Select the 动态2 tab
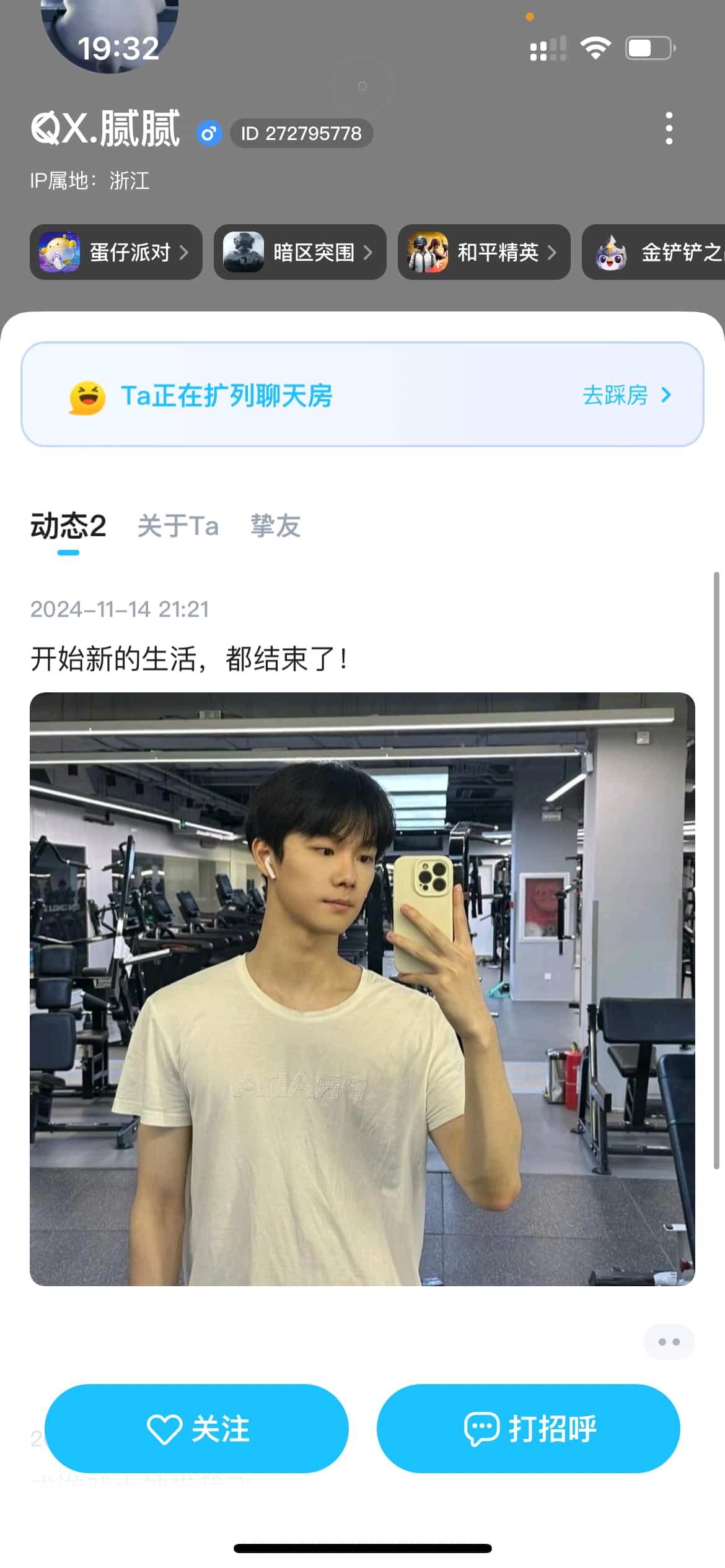The height and width of the screenshot is (1568, 725). pyautogui.click(x=68, y=526)
